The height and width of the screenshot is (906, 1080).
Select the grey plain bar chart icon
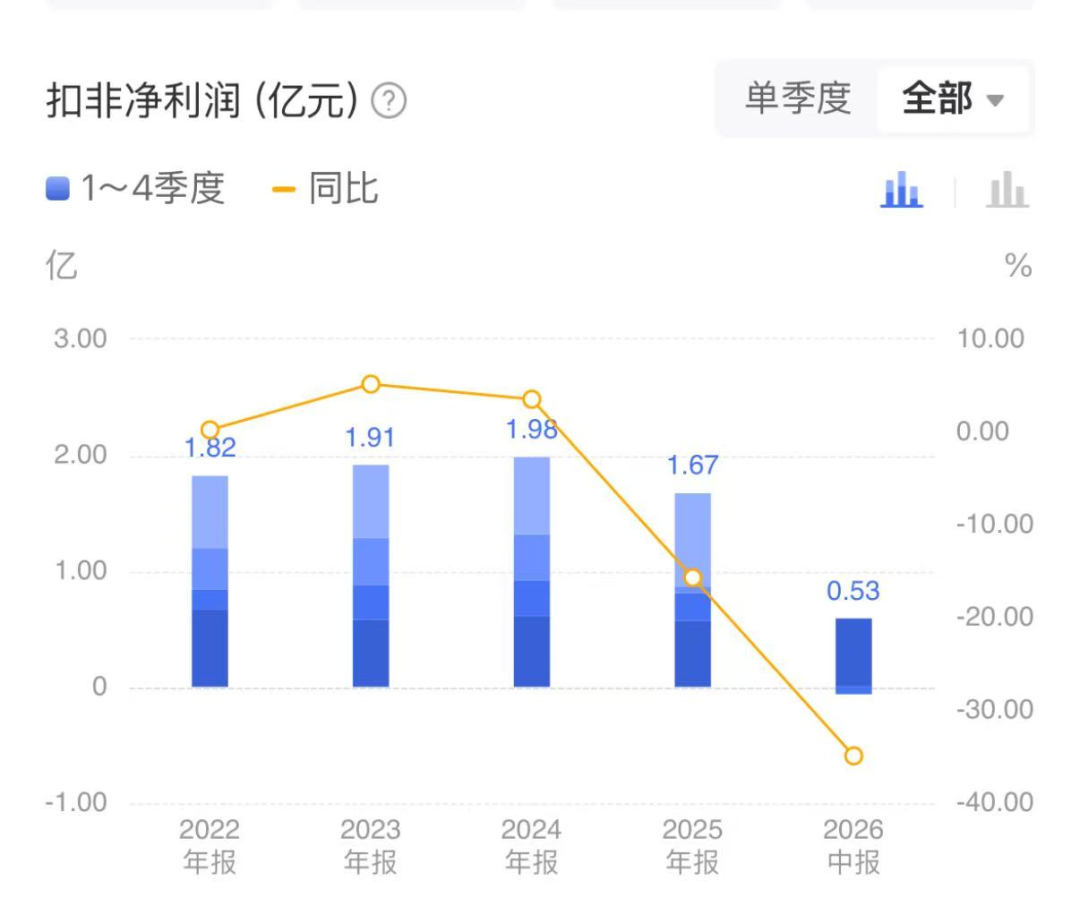coord(1007,189)
